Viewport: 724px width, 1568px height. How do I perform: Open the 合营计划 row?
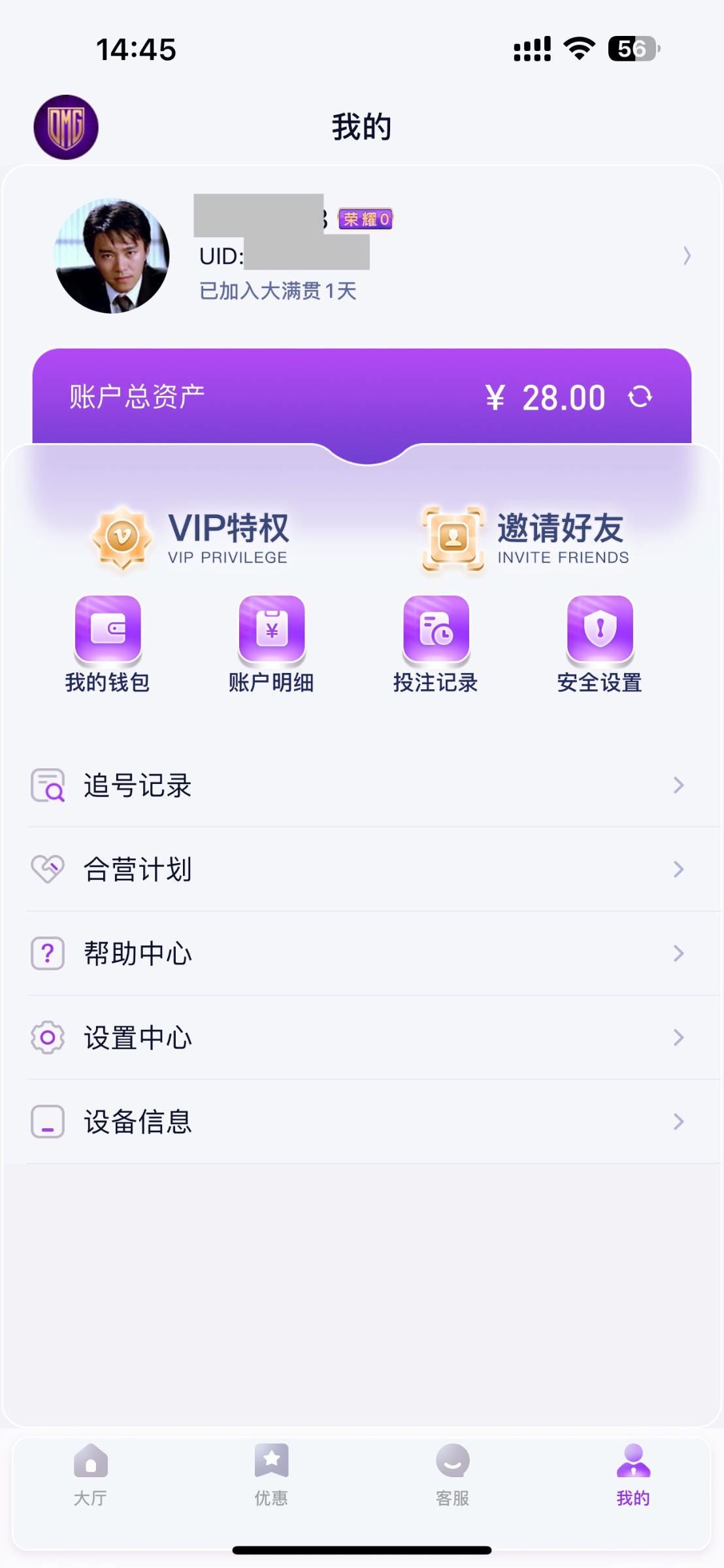pos(362,870)
